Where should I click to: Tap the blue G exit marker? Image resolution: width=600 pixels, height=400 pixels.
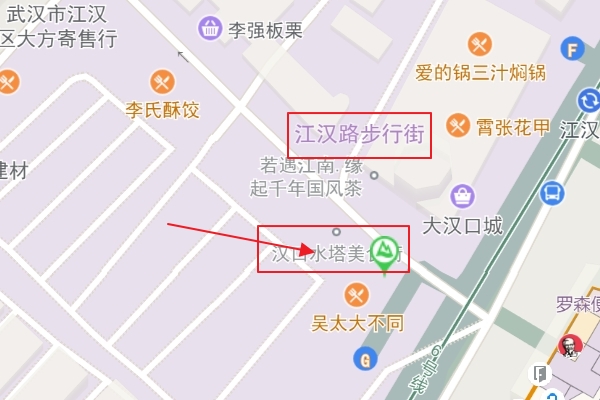click(x=368, y=357)
